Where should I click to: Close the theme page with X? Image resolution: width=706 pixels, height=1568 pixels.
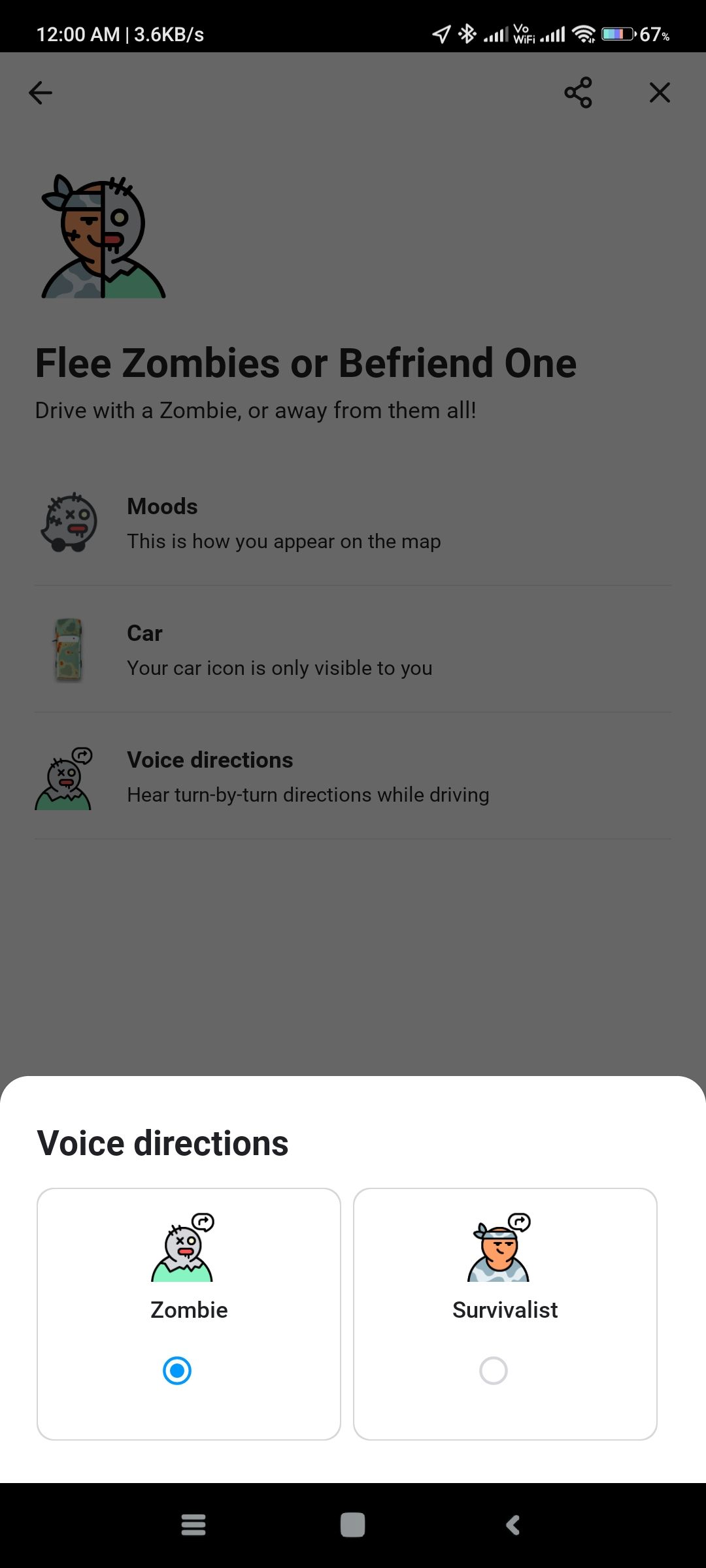tap(660, 93)
